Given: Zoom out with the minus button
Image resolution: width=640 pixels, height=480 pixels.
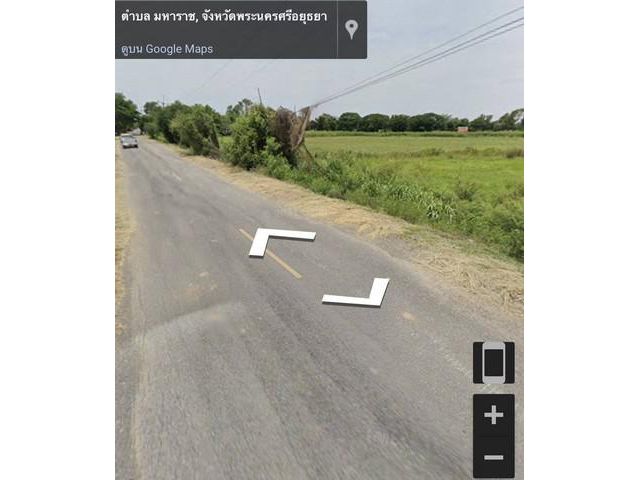Looking at the screenshot, I should tap(493, 457).
